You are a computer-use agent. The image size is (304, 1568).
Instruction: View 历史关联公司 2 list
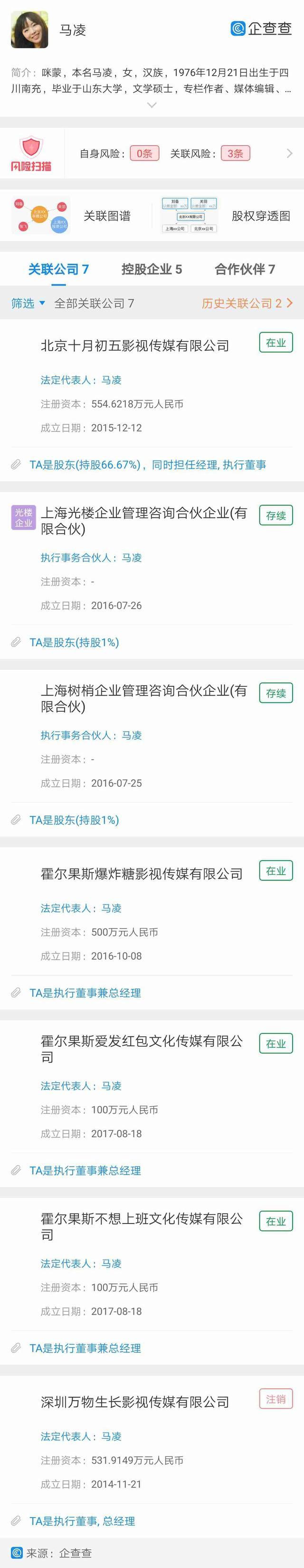coord(246,303)
